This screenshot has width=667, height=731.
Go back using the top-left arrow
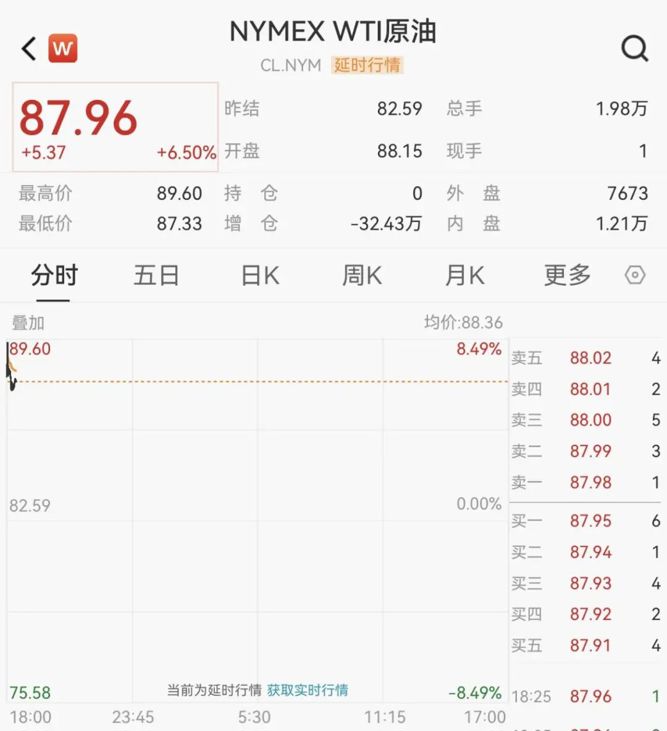(x=28, y=48)
